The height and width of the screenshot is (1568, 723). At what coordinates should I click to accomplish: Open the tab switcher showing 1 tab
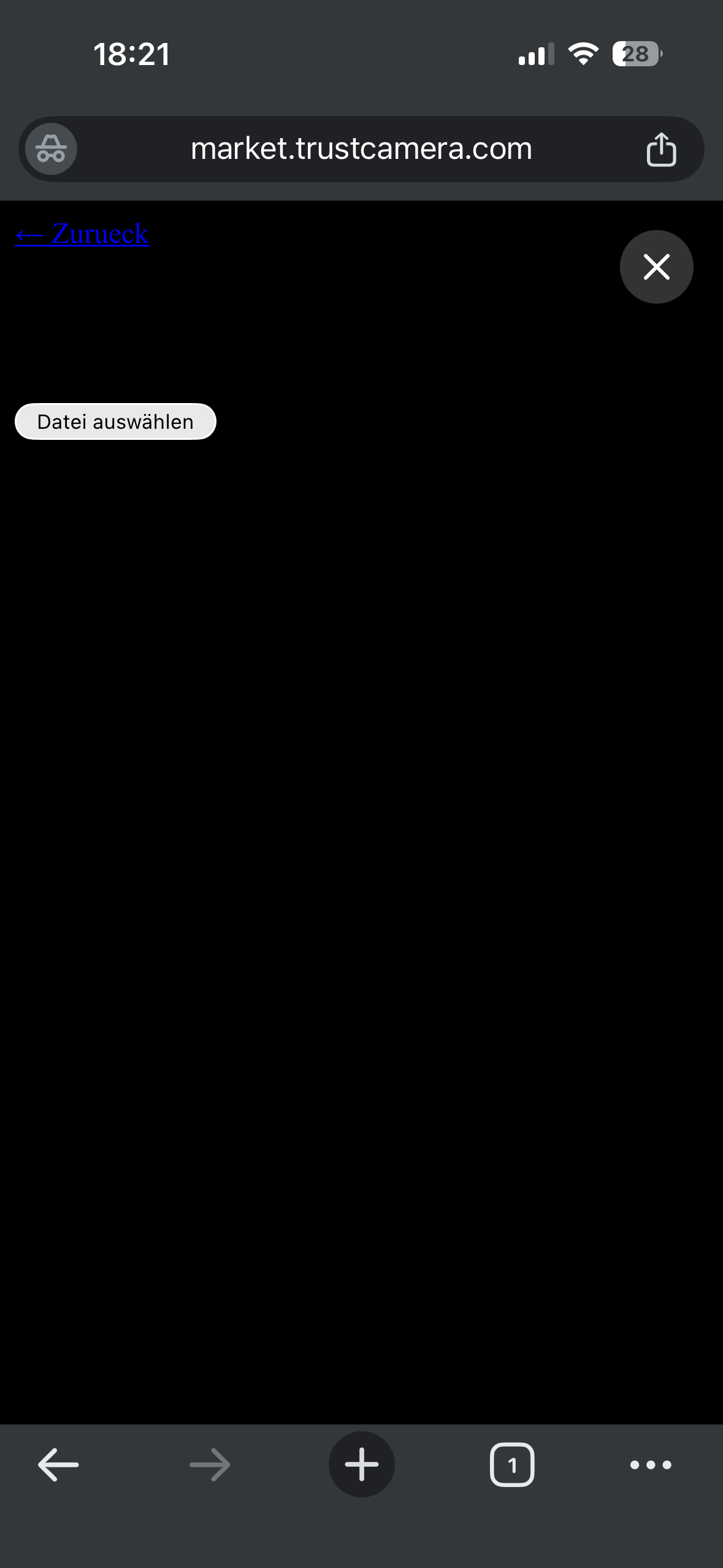click(512, 1464)
